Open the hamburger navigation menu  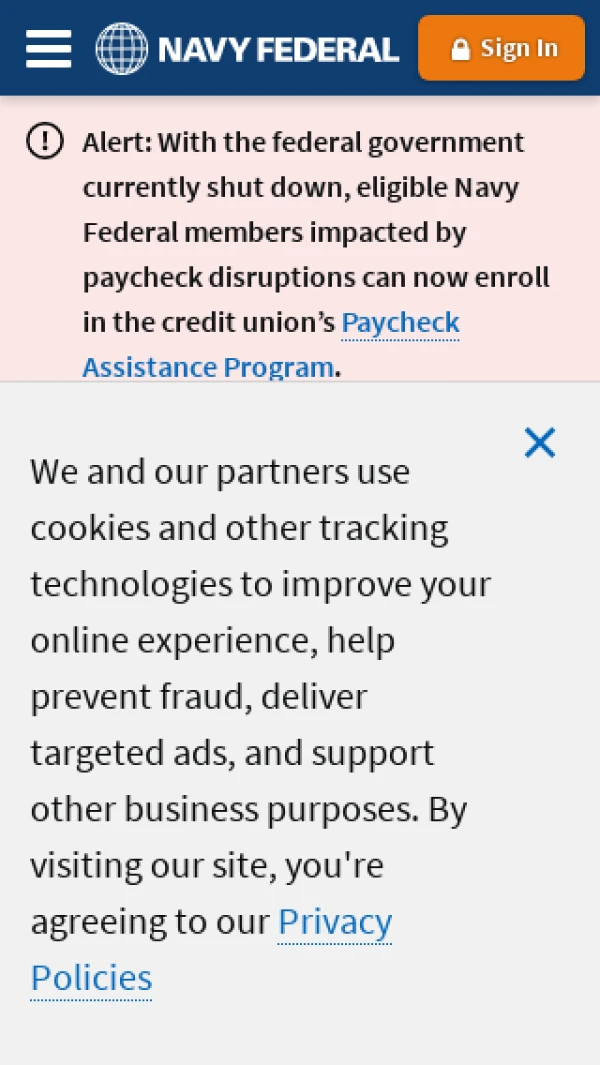(x=48, y=48)
